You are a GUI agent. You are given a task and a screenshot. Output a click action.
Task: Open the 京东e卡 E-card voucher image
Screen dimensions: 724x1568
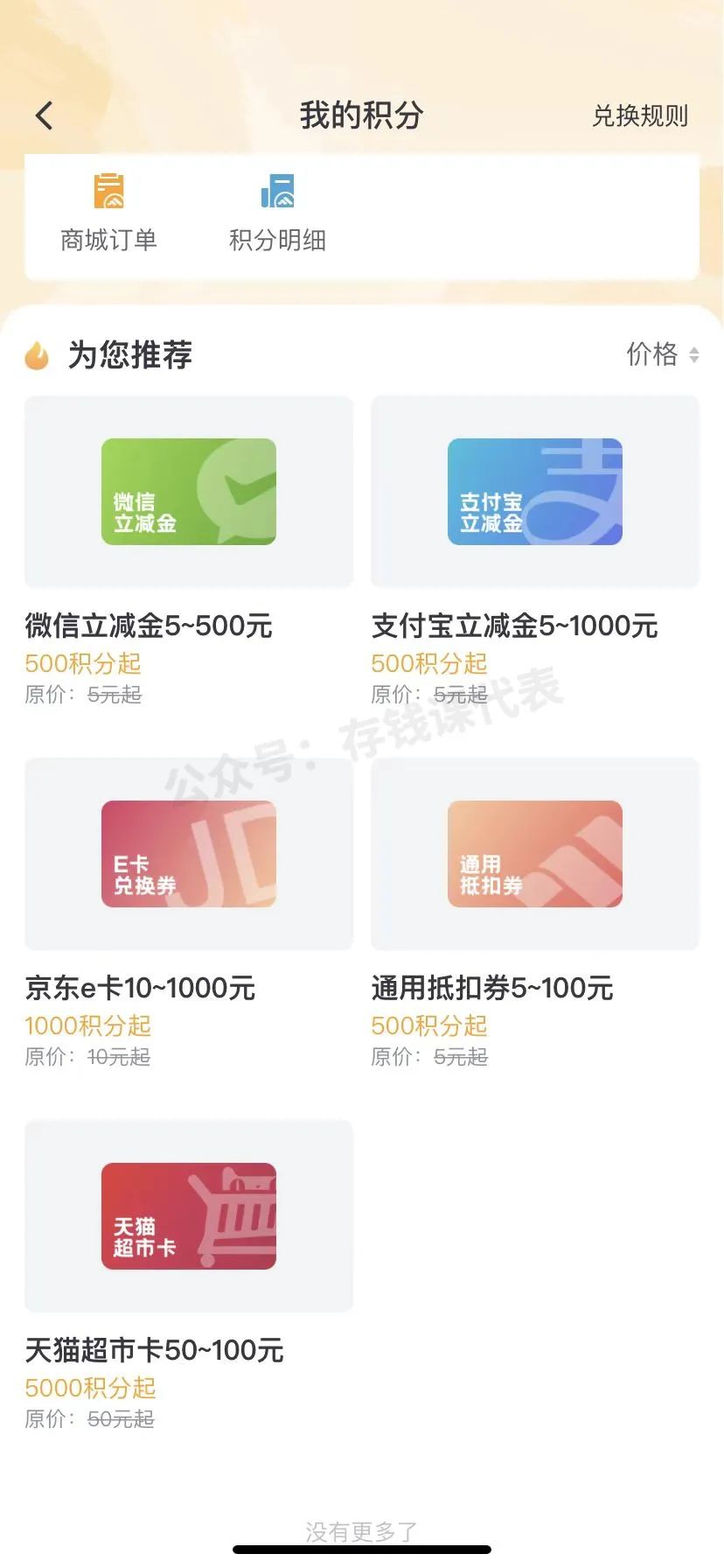point(188,854)
